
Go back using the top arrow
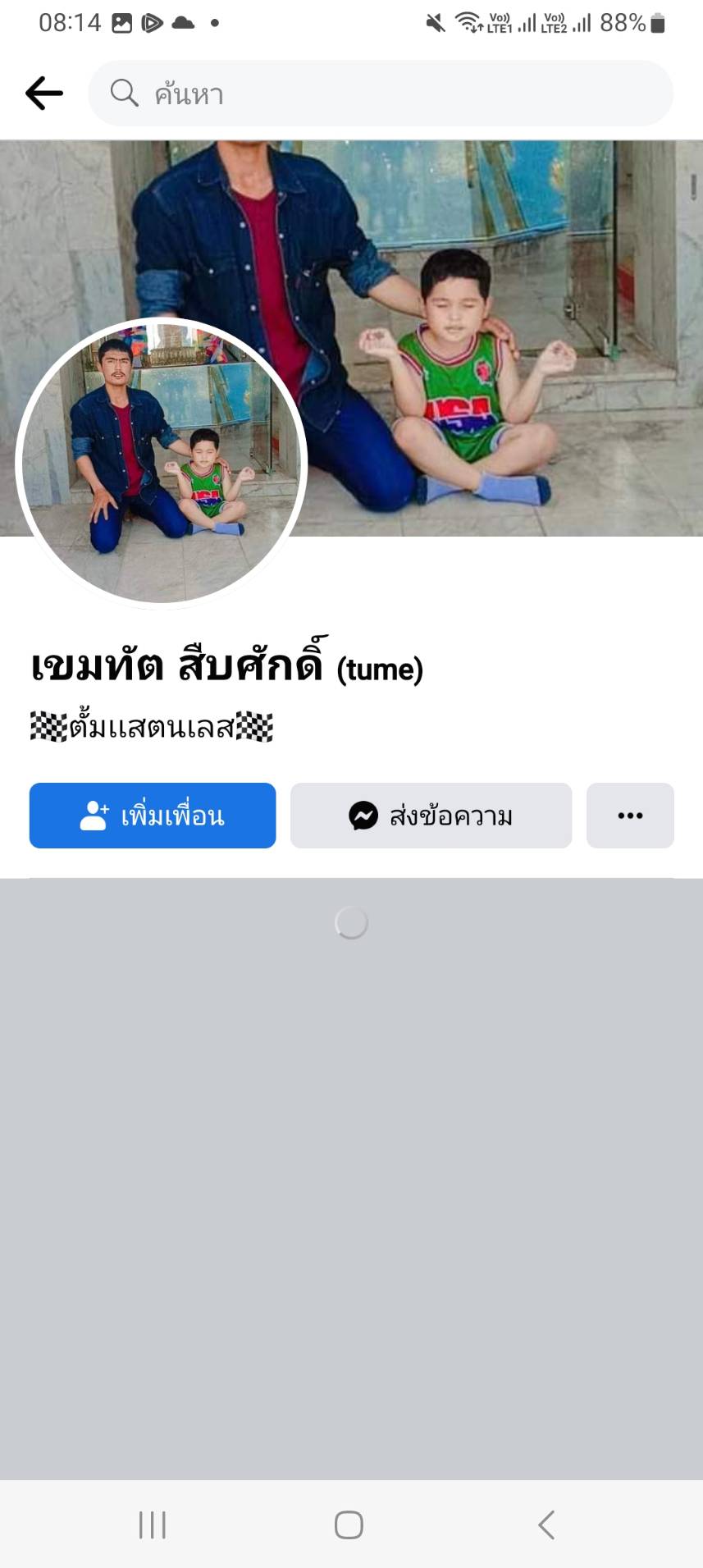click(44, 94)
